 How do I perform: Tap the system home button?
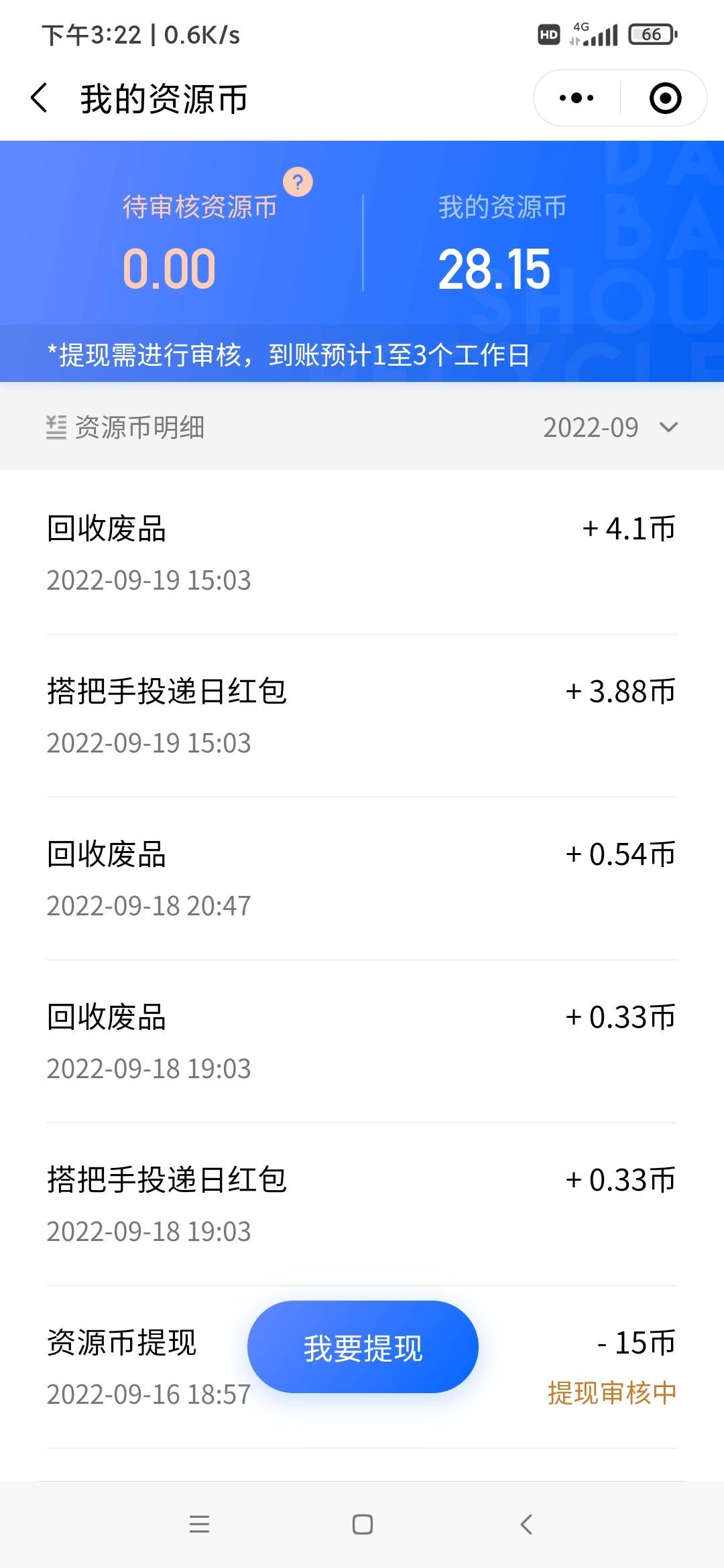363,1524
